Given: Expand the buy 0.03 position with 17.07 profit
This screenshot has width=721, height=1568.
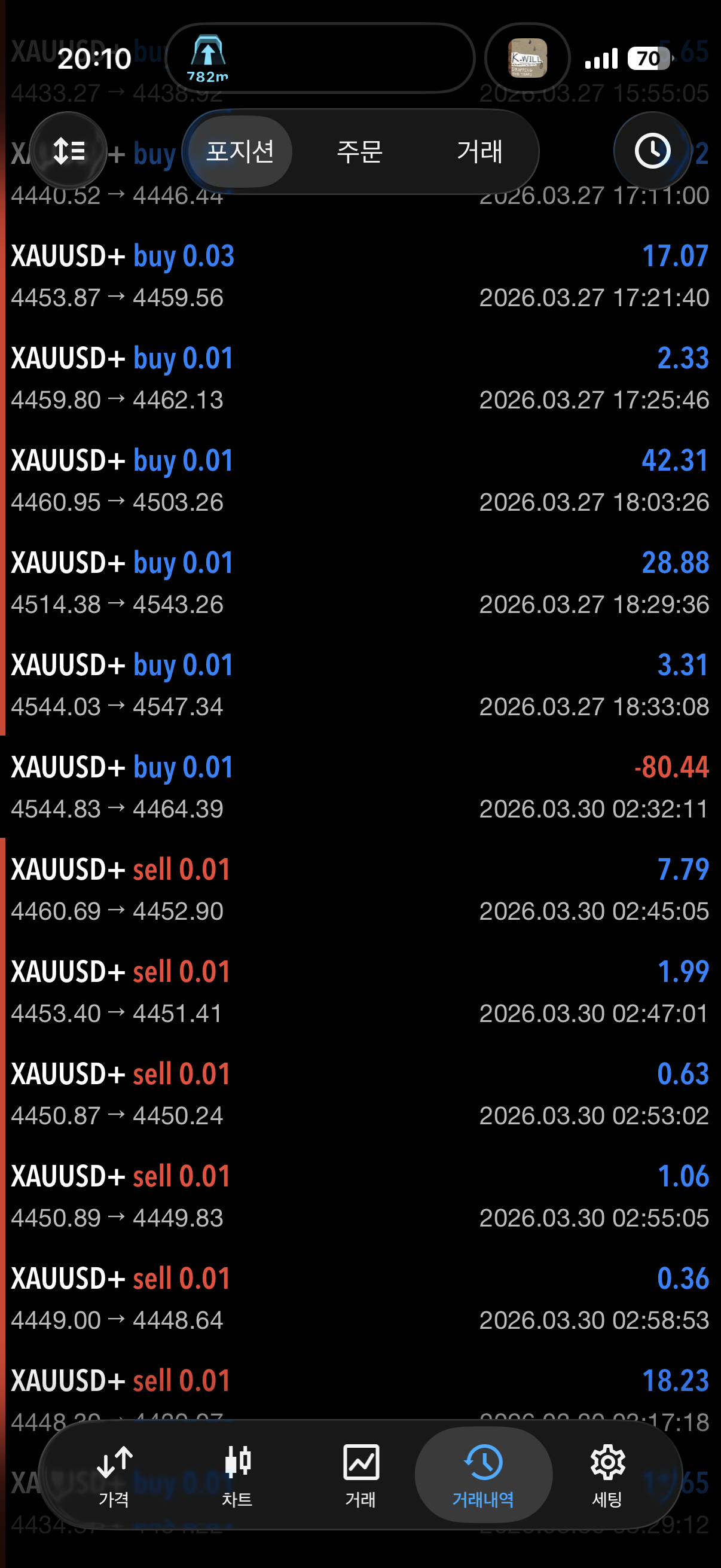Looking at the screenshot, I should pyautogui.click(x=360, y=276).
